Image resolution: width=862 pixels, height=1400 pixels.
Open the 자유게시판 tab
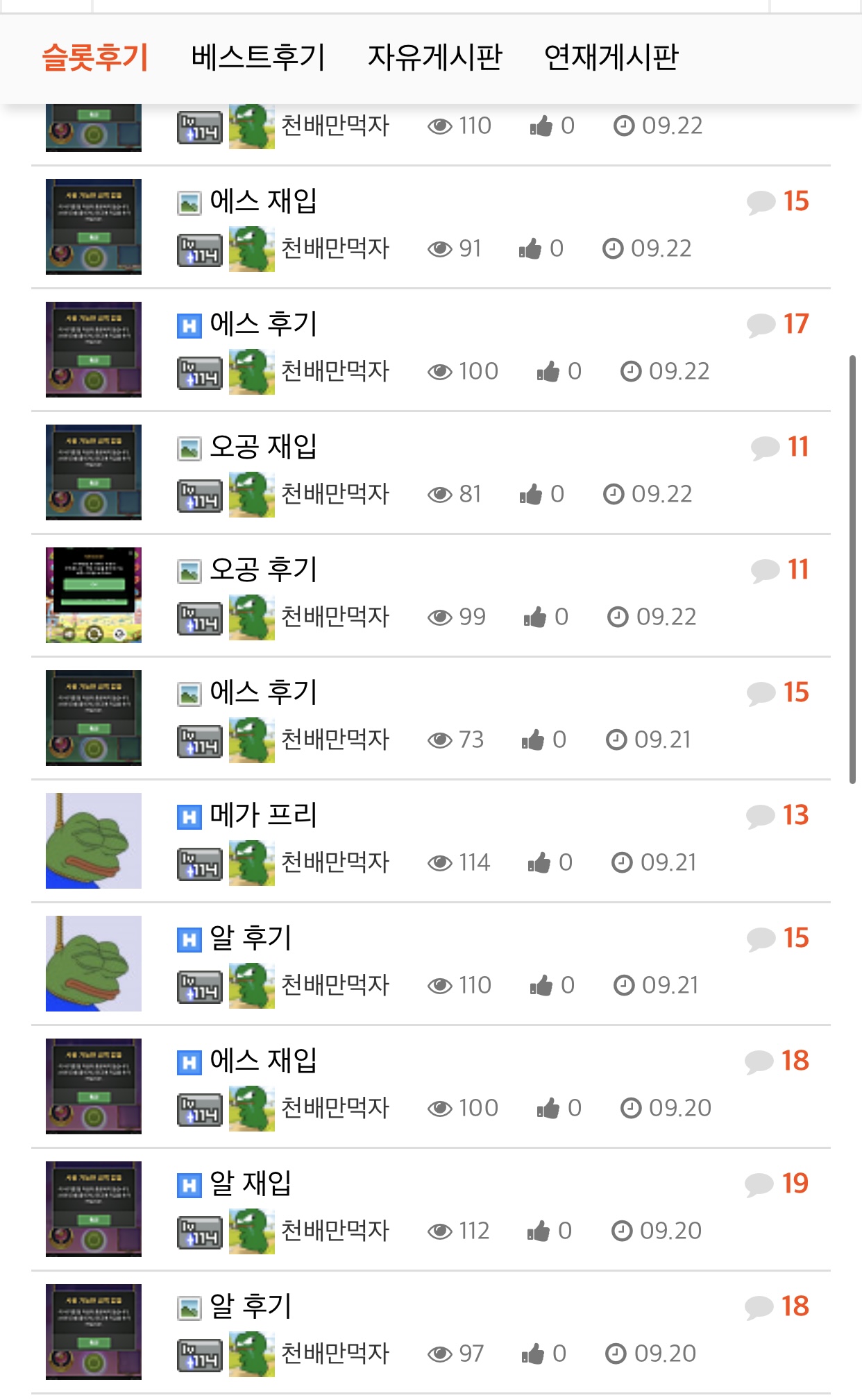(435, 57)
